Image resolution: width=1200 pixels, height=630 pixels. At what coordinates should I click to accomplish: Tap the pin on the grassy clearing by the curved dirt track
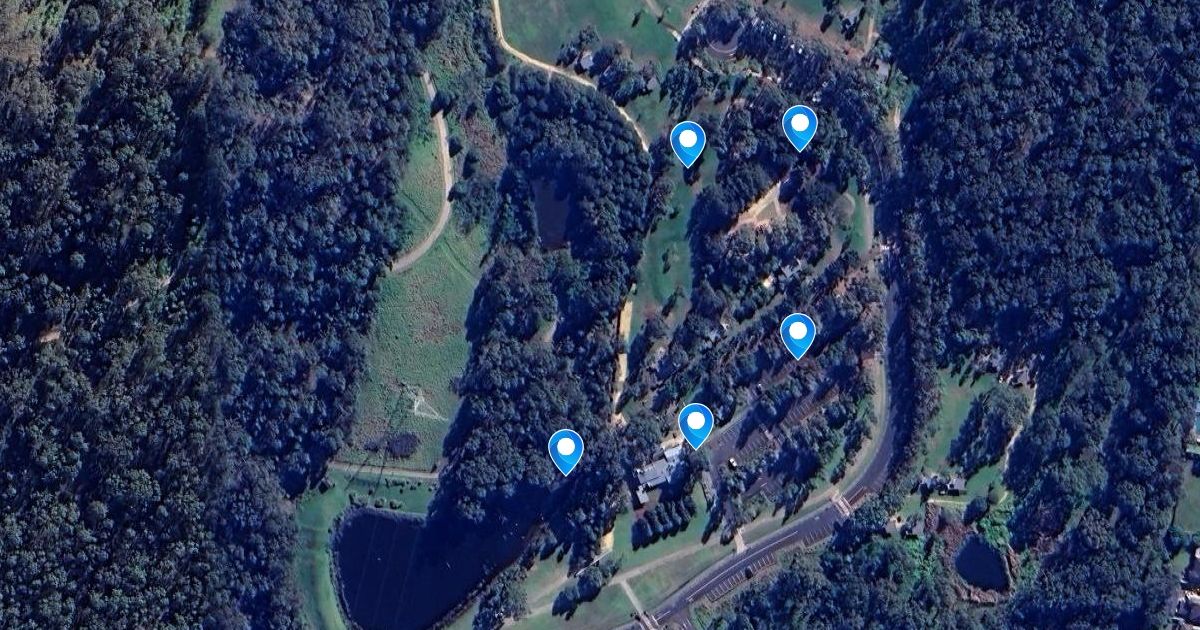(x=688, y=142)
